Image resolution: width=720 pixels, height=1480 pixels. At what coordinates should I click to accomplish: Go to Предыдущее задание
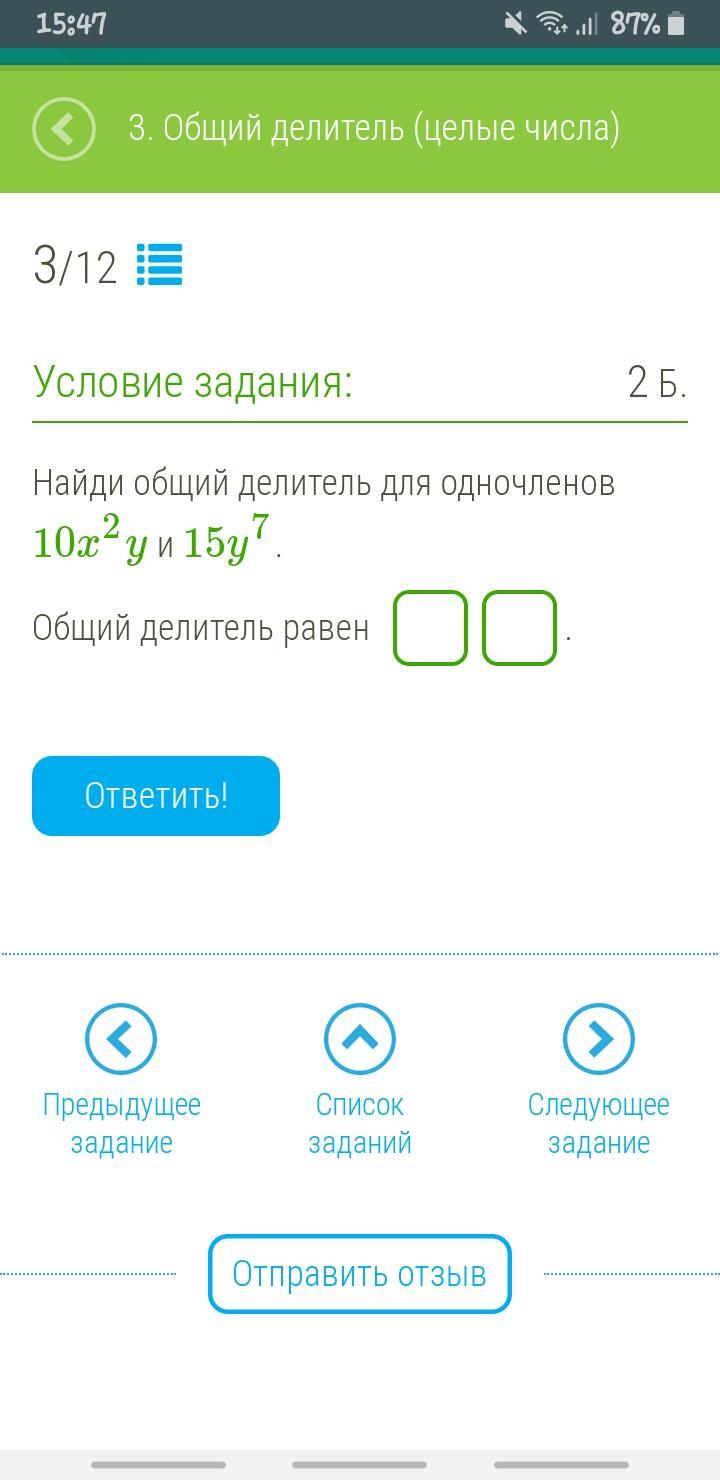(x=121, y=1040)
